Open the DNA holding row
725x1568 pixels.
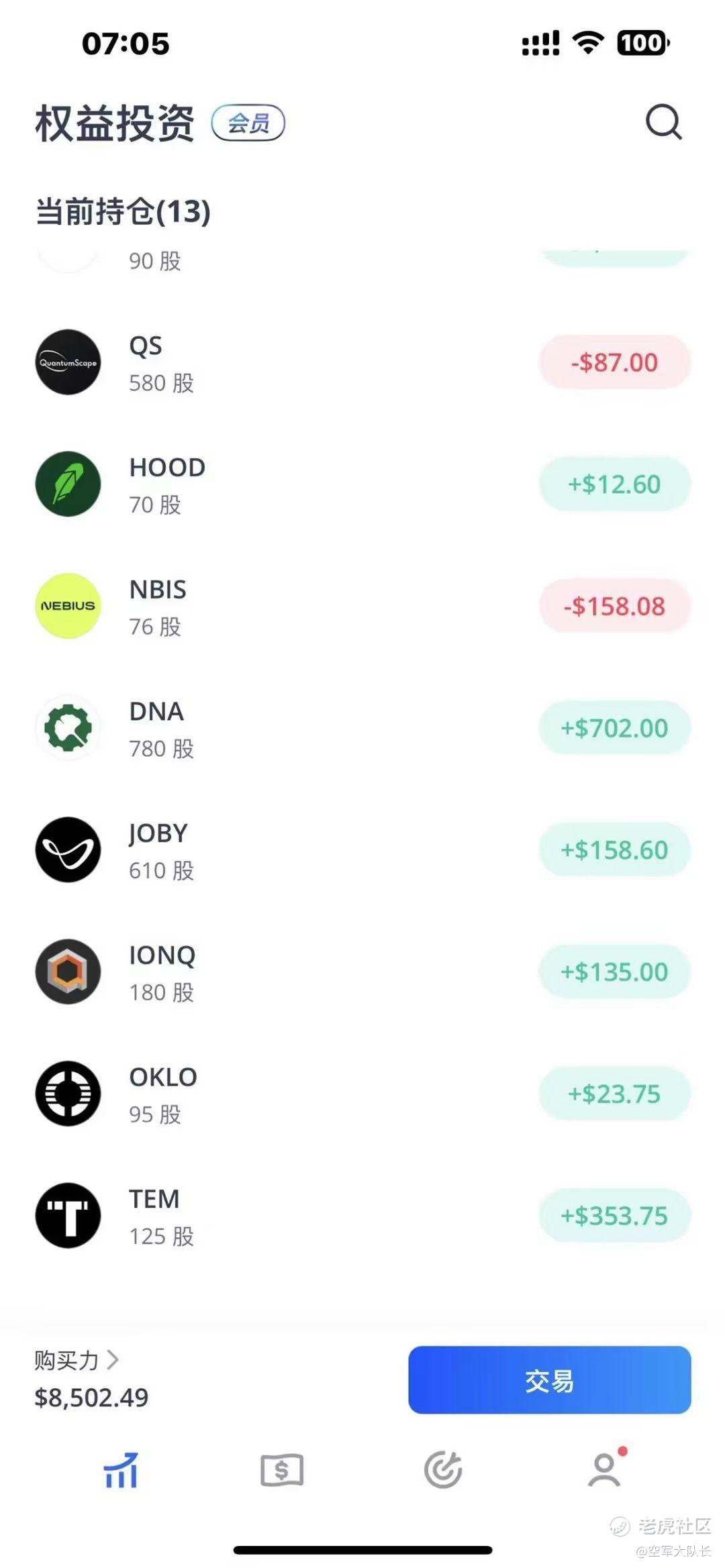[x=362, y=729]
